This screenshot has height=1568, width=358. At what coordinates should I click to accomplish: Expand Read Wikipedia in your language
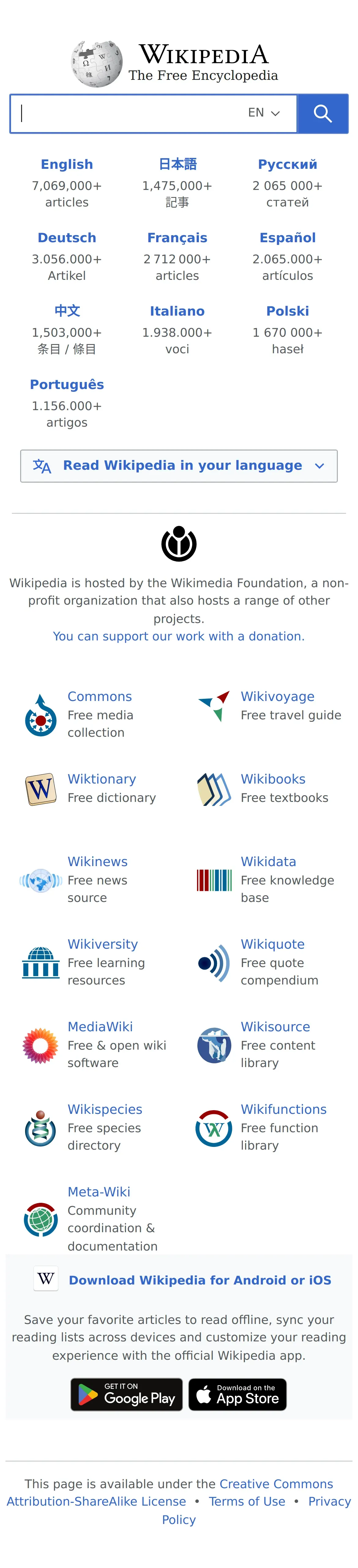(179, 466)
